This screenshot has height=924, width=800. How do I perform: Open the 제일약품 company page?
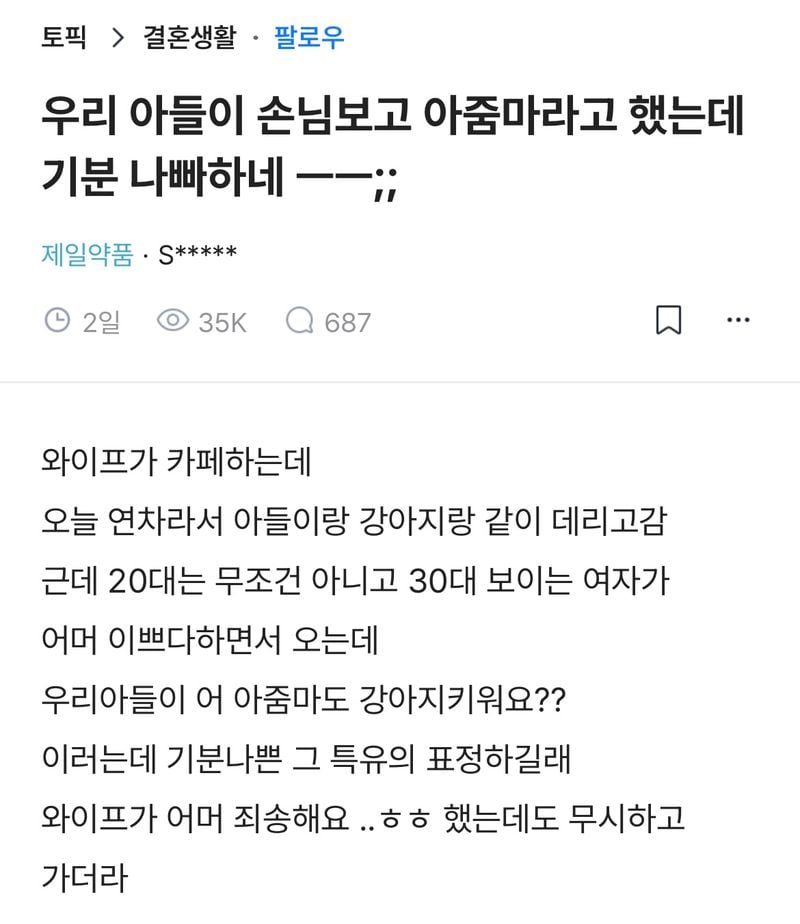click(x=87, y=255)
